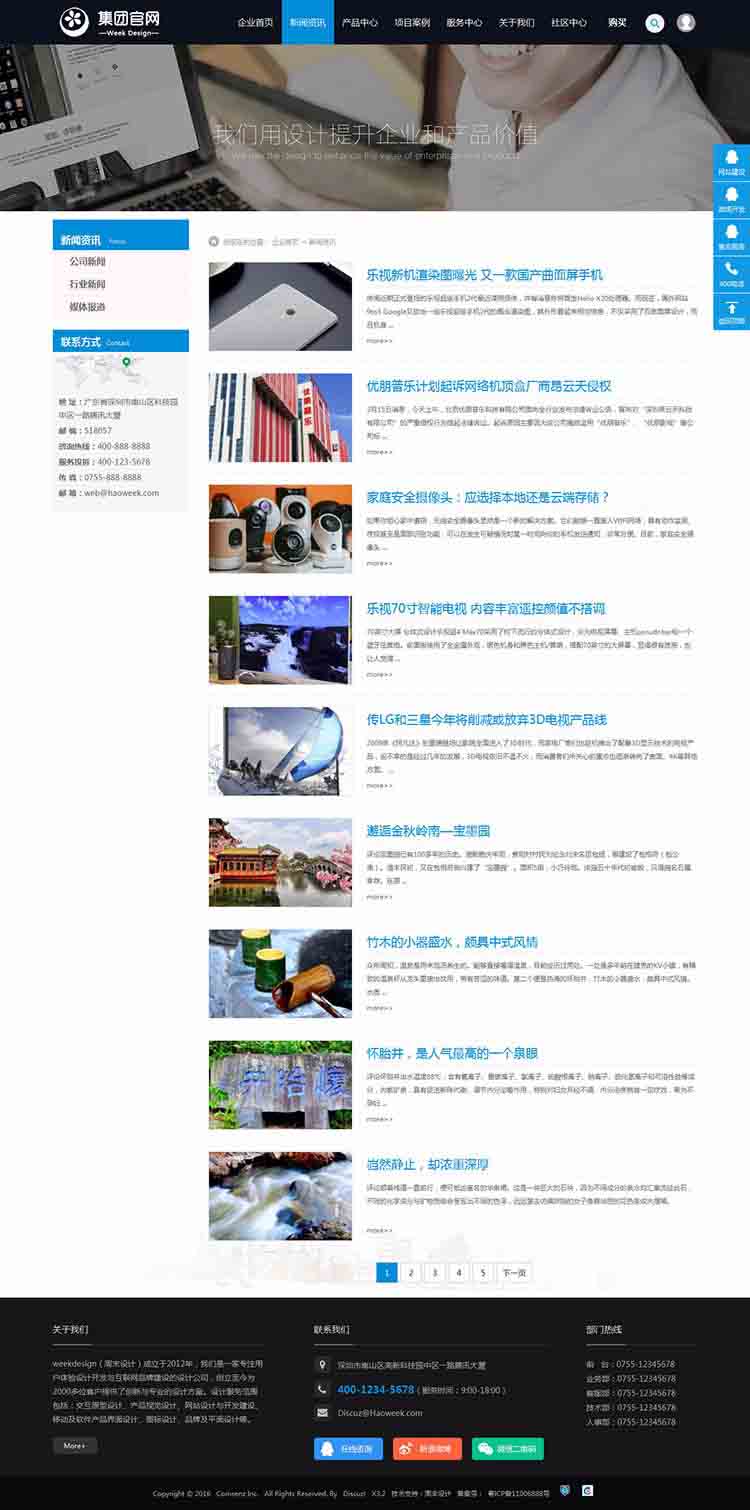The image size is (750, 1510).
Task: Go to page 2 in pagination
Action: coord(410,1273)
